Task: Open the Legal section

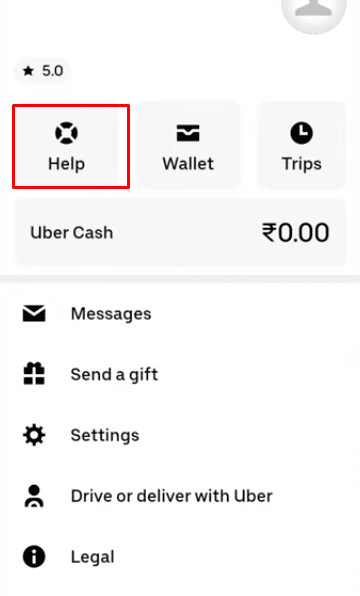Action: tap(180, 557)
